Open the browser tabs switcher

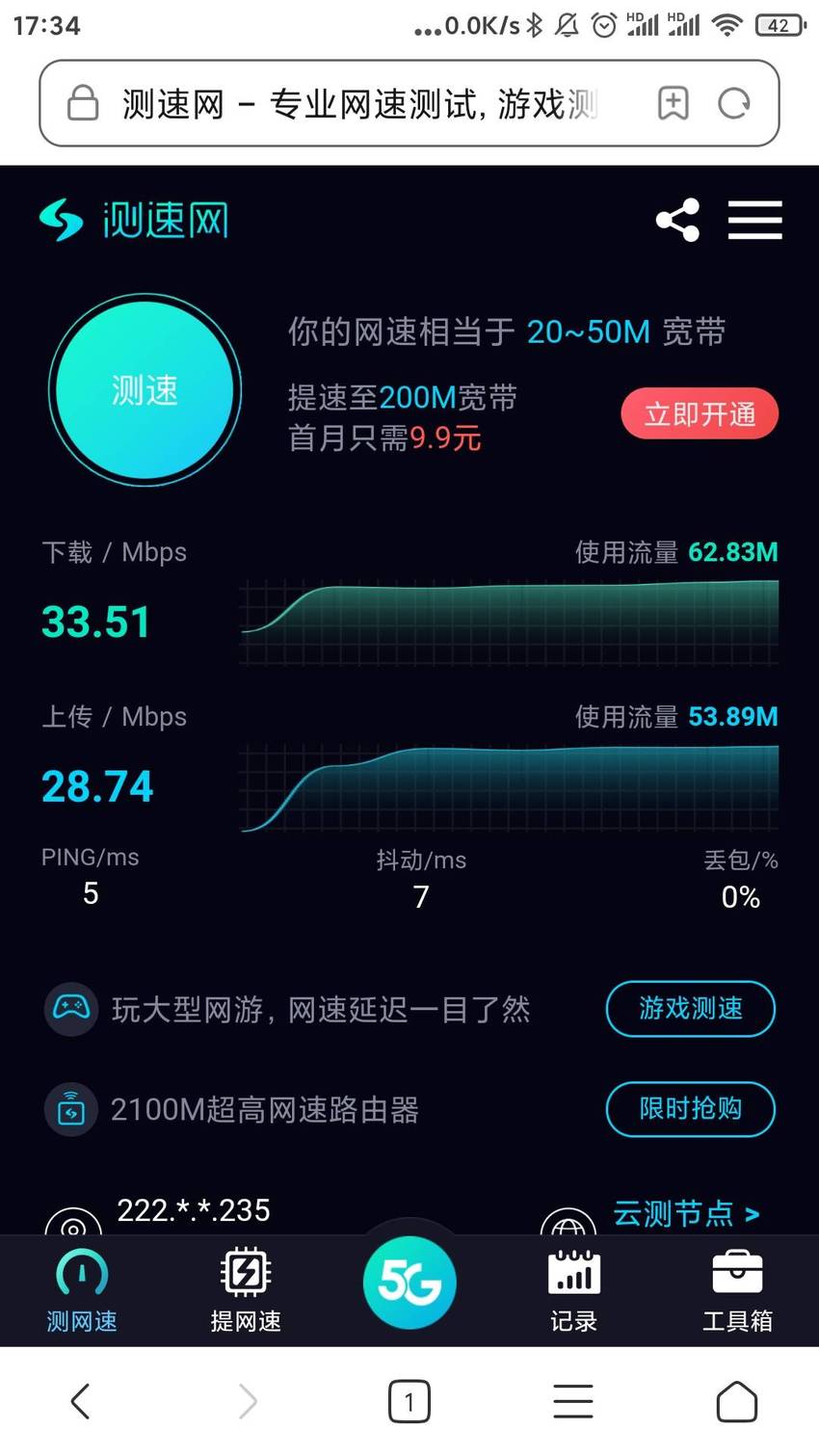point(409,1401)
